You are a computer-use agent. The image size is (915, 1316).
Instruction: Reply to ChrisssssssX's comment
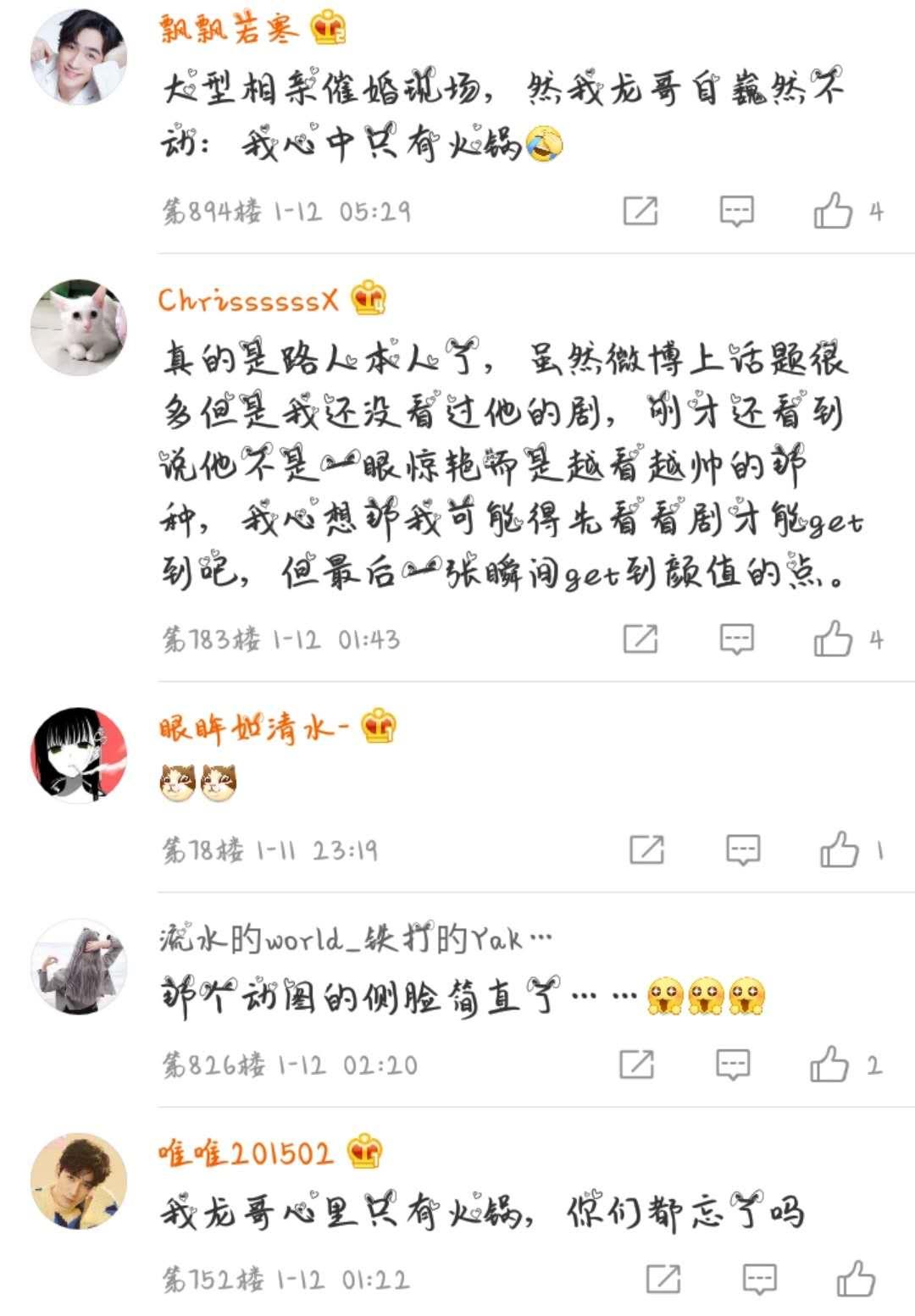tap(736, 639)
